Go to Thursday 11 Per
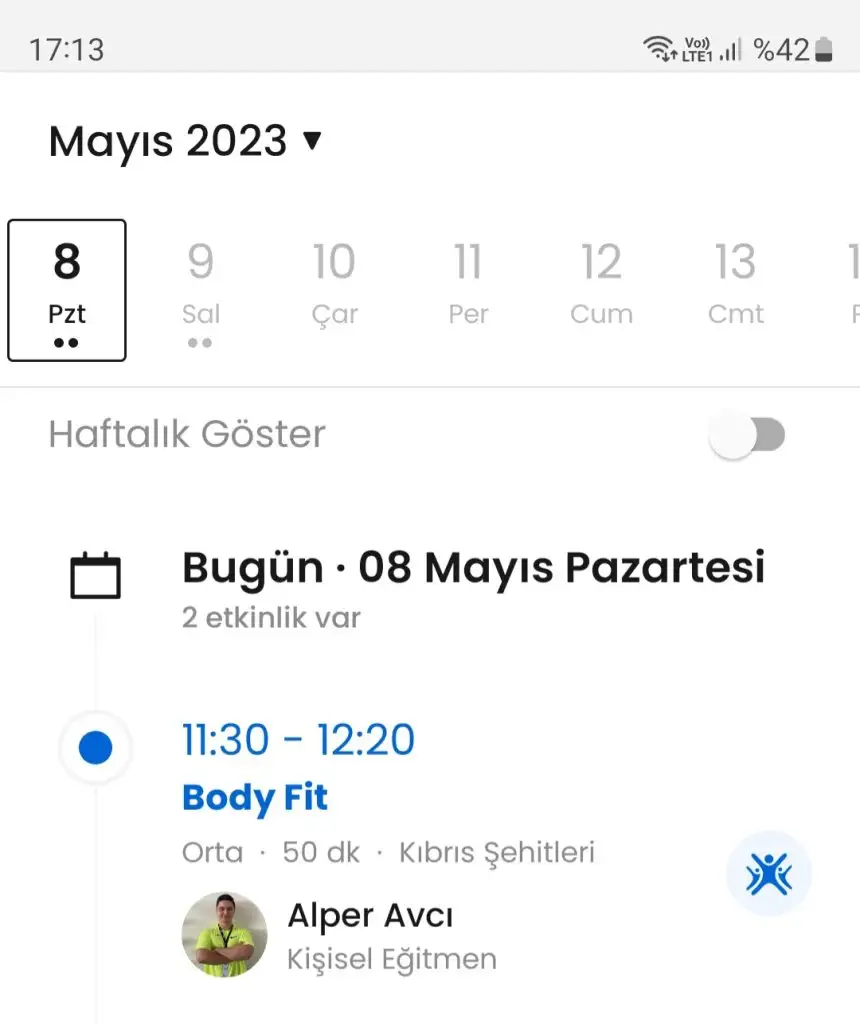 point(468,289)
